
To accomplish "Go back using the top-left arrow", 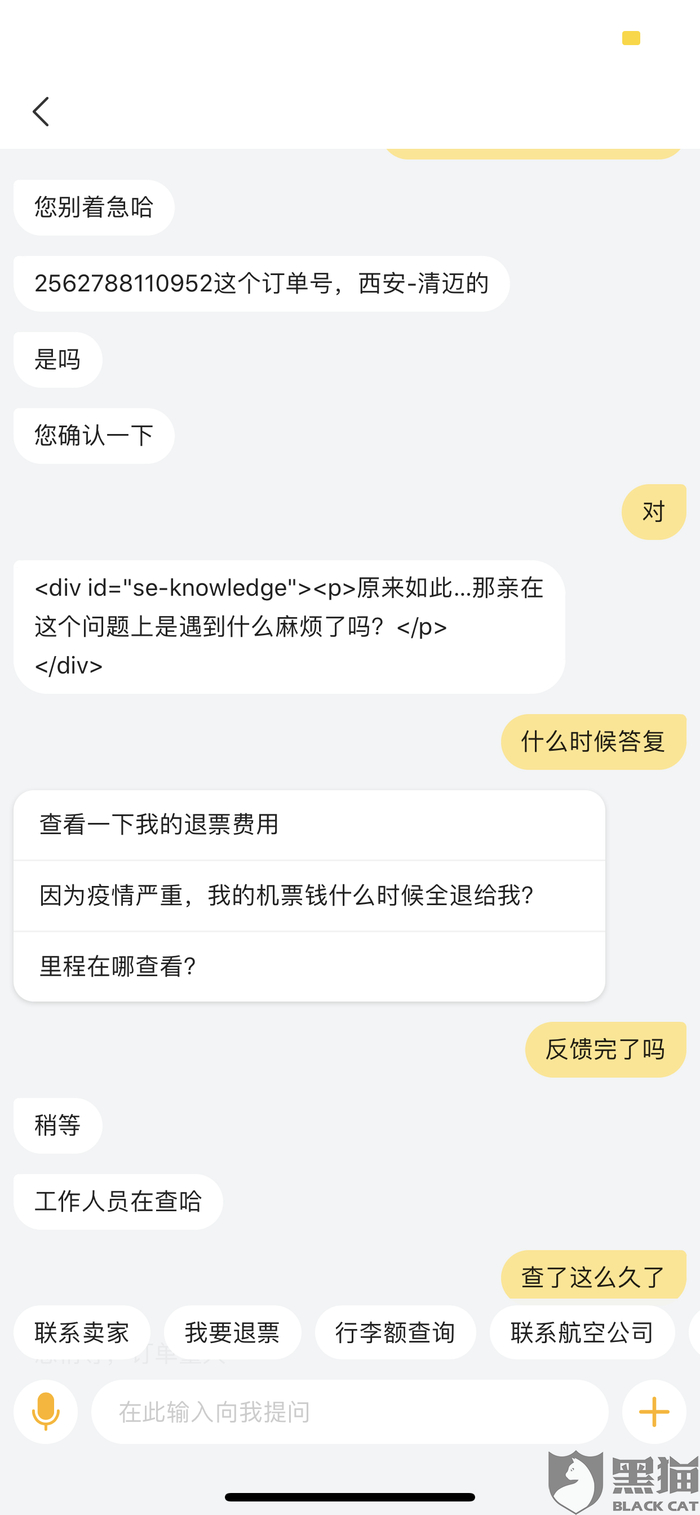I will (x=41, y=111).
